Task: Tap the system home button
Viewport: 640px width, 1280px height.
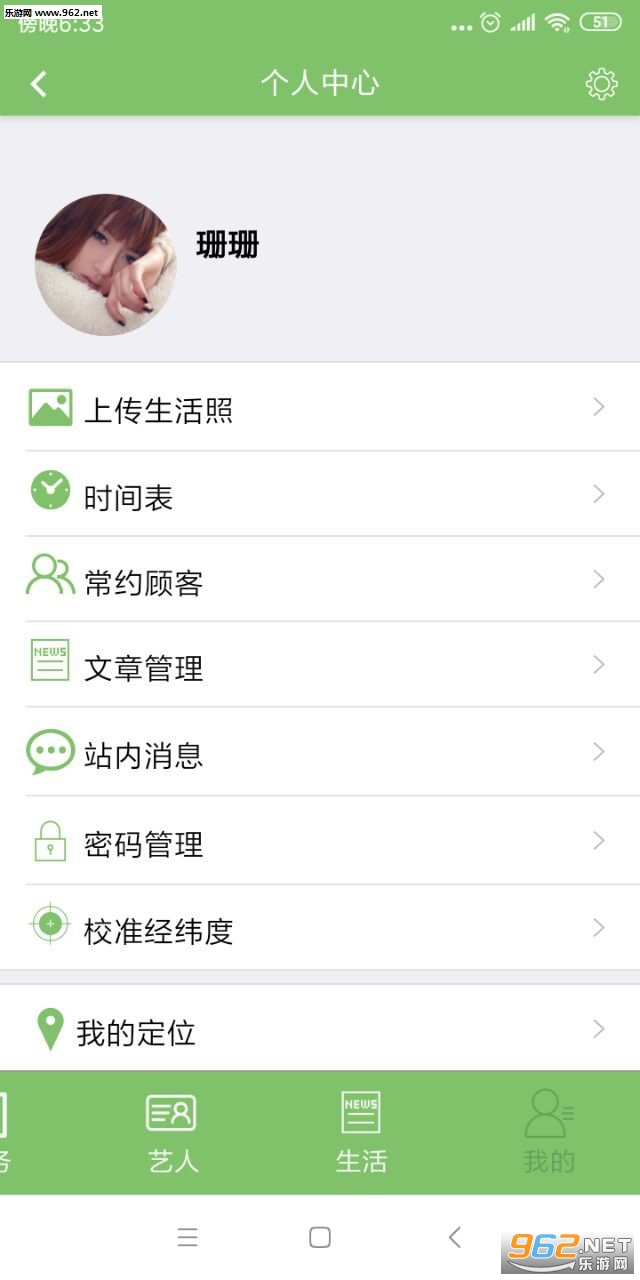Action: [320, 1238]
